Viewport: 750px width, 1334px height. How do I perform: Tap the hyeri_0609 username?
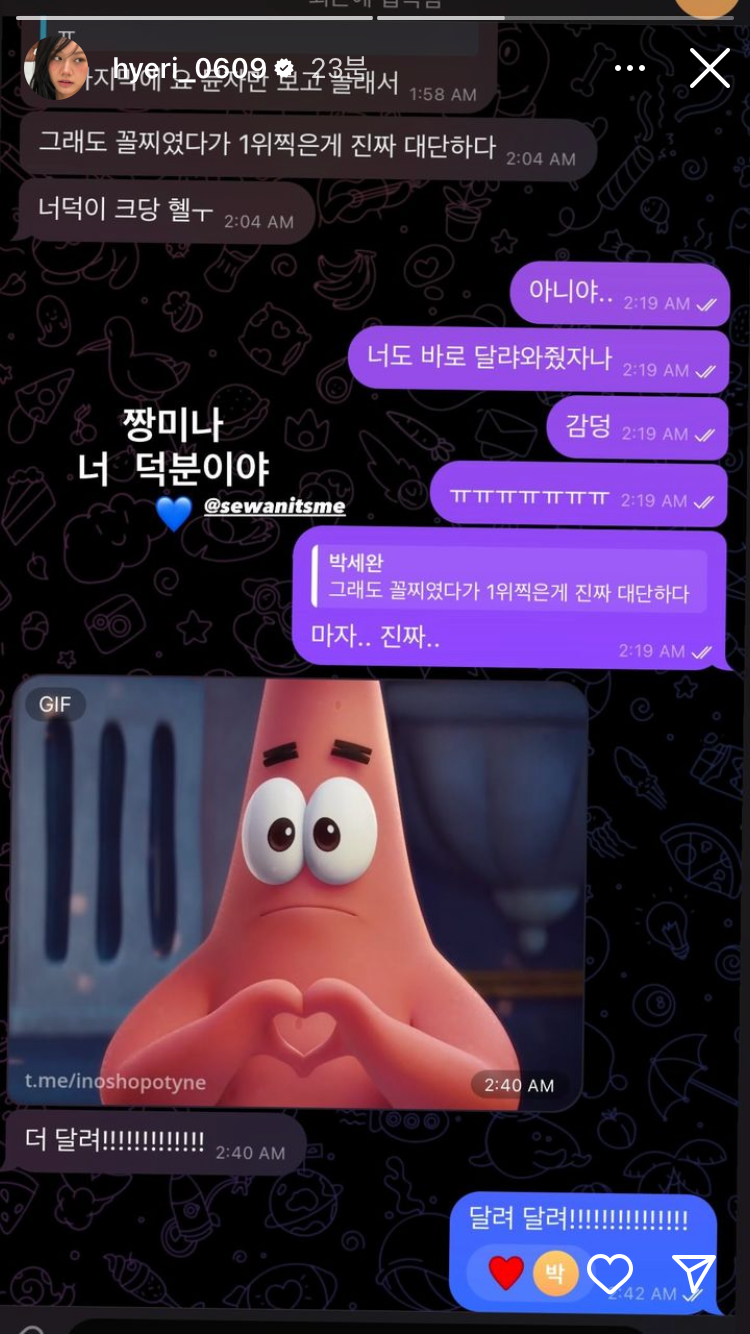(x=189, y=69)
